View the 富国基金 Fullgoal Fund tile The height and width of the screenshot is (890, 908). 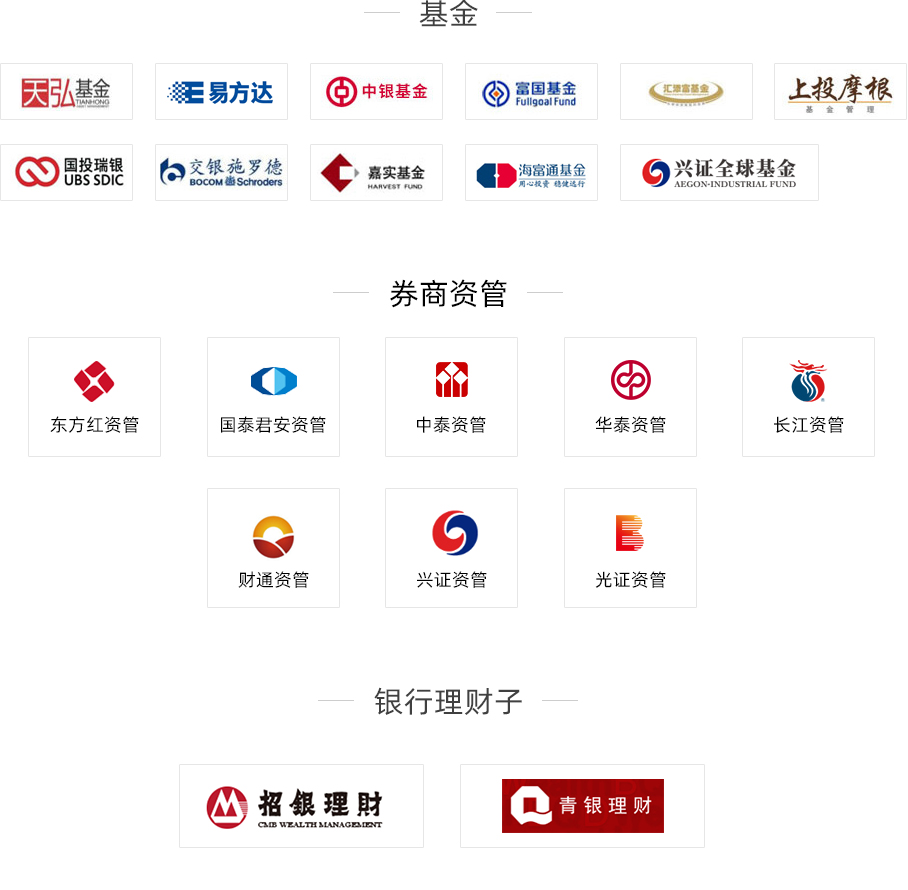(x=531, y=92)
